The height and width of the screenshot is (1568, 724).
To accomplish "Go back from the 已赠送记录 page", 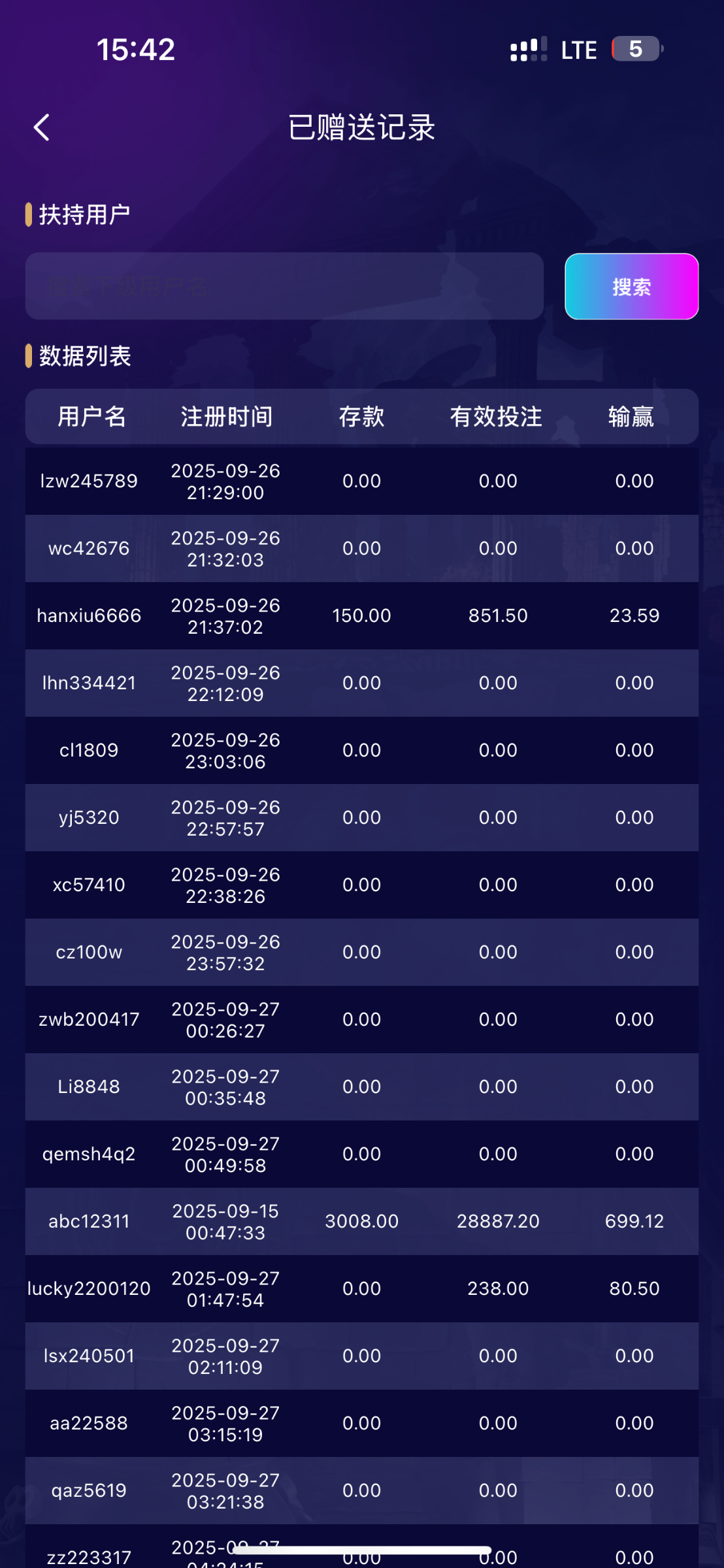I will (42, 127).
